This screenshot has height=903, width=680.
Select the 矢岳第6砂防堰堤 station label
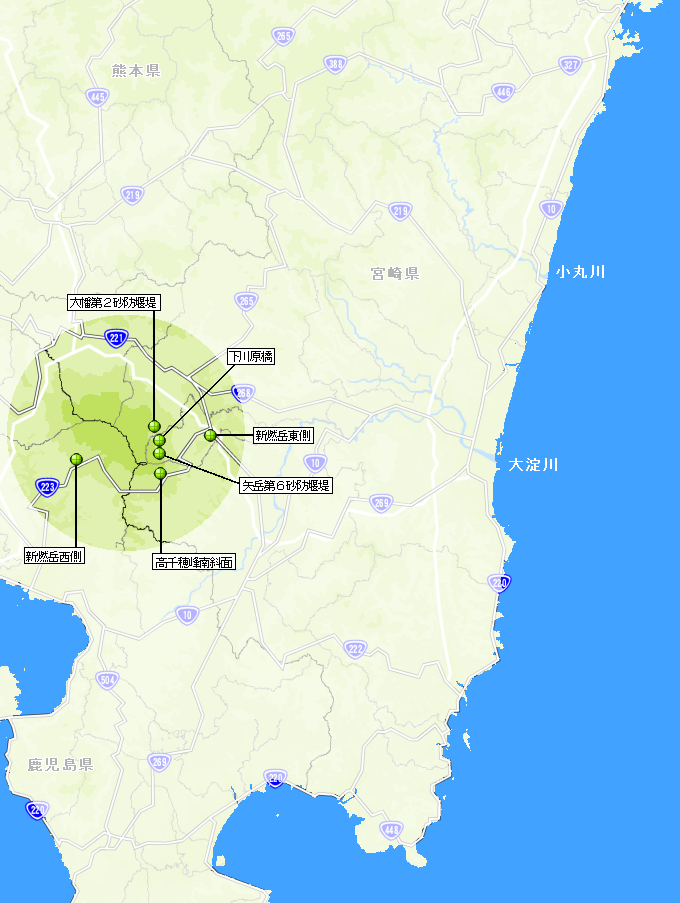tap(285, 485)
